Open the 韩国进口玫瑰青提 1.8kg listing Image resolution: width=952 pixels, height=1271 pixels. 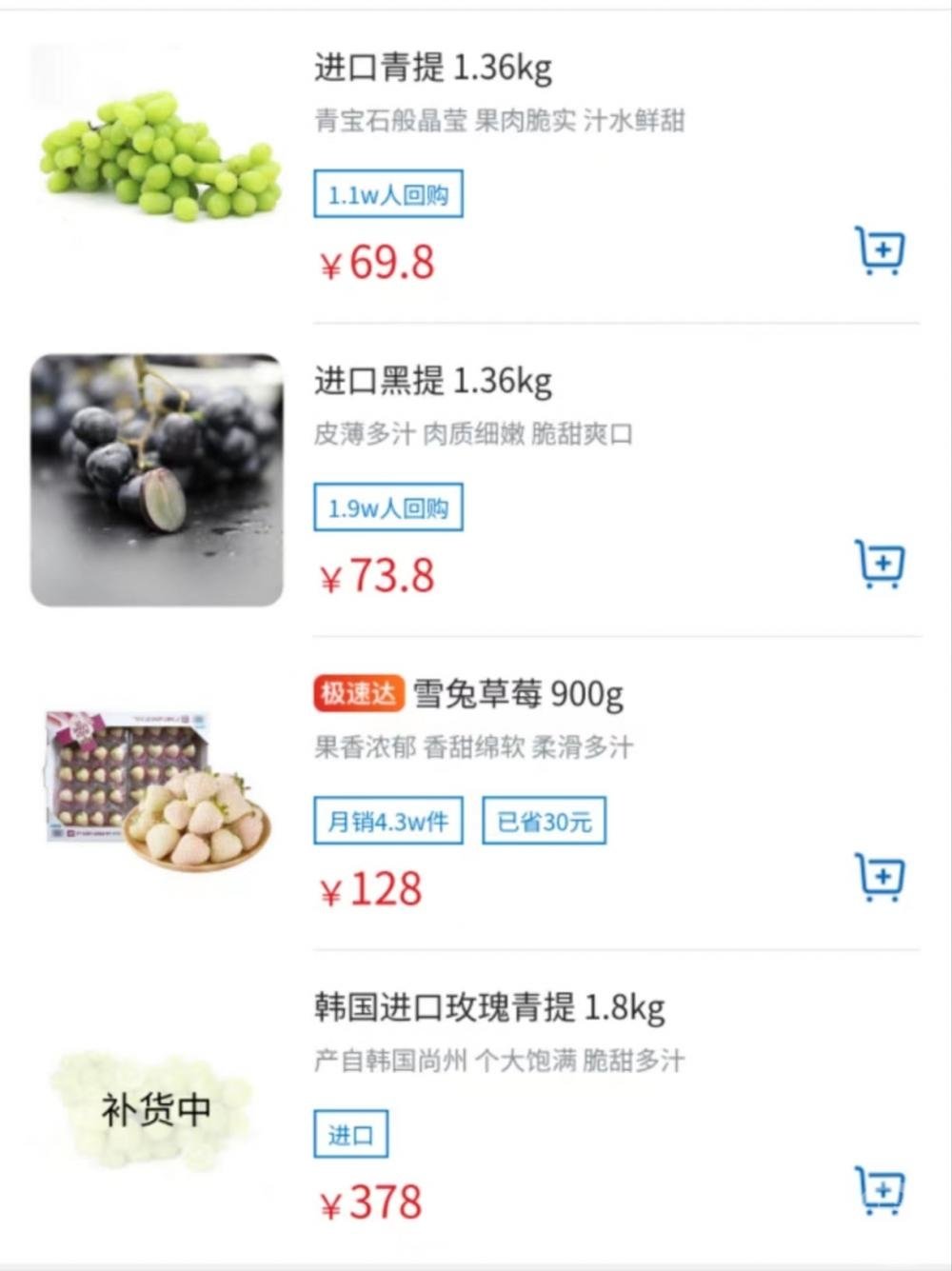[489, 1007]
